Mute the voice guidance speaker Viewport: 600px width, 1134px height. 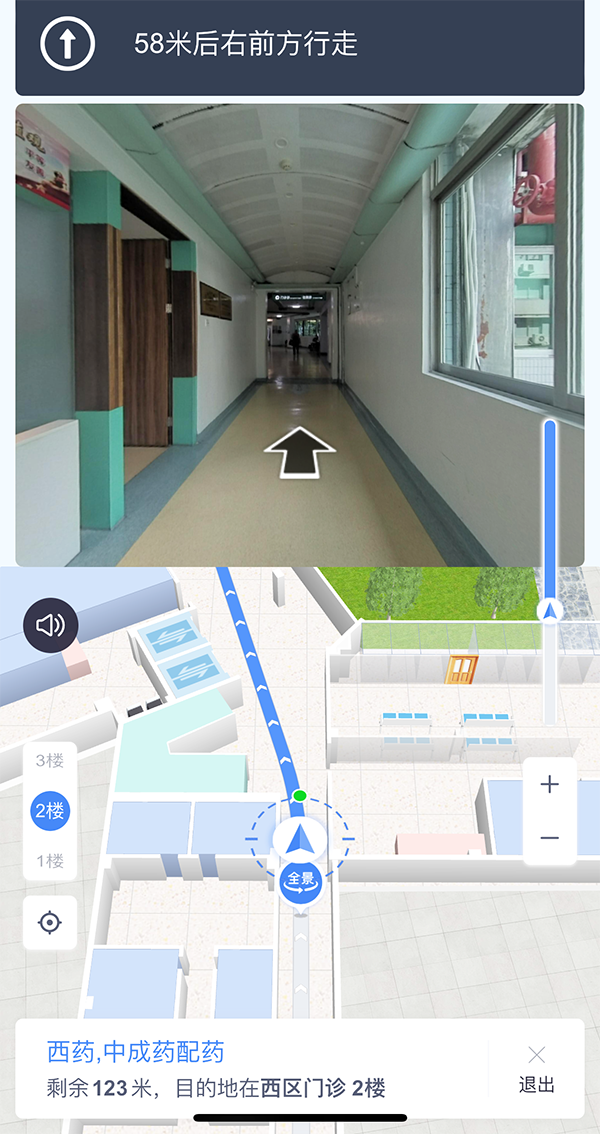coord(50,626)
